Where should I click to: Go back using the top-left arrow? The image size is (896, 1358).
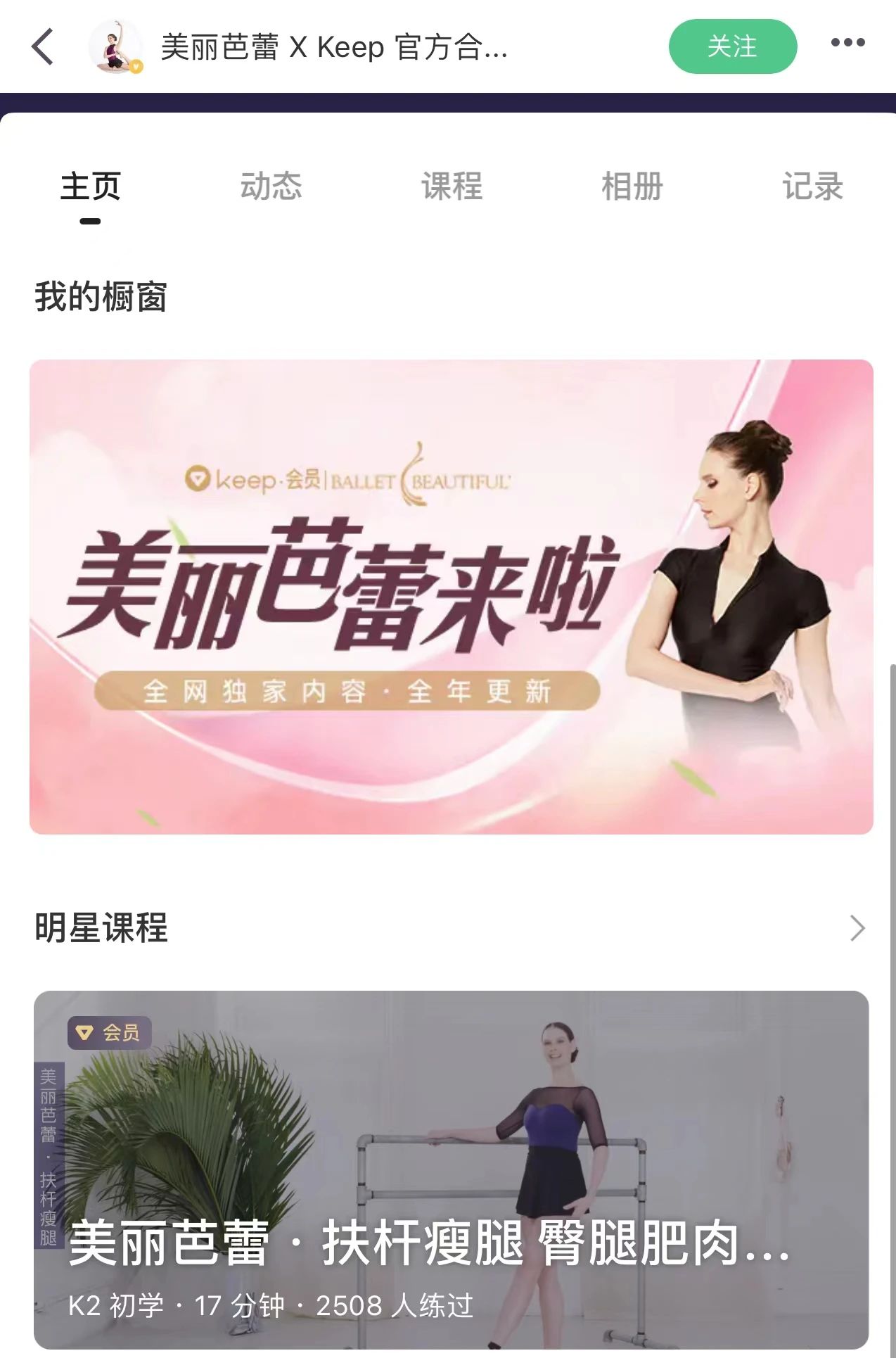(43, 46)
